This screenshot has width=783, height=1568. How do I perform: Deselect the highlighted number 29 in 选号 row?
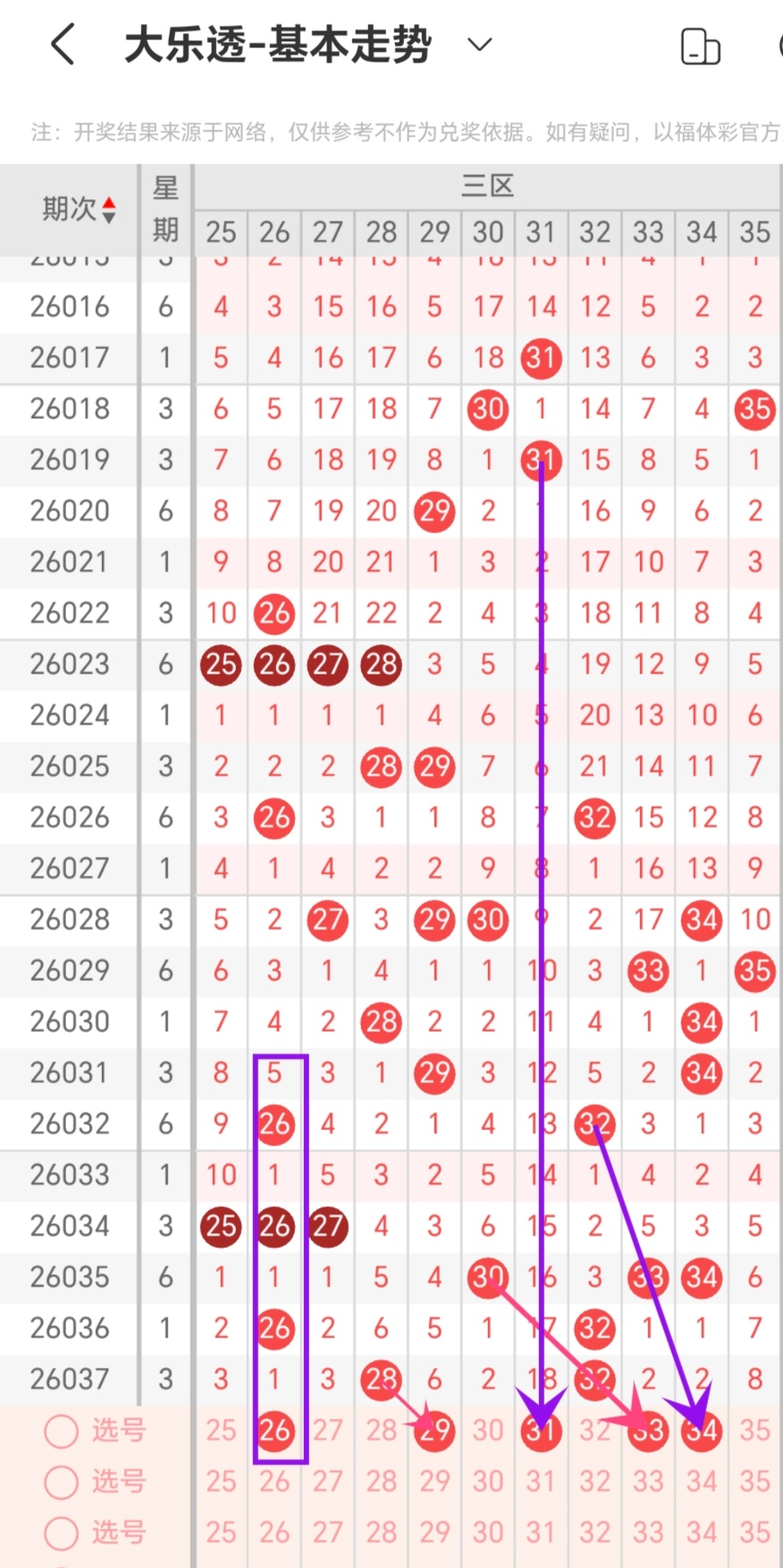coord(435,1430)
